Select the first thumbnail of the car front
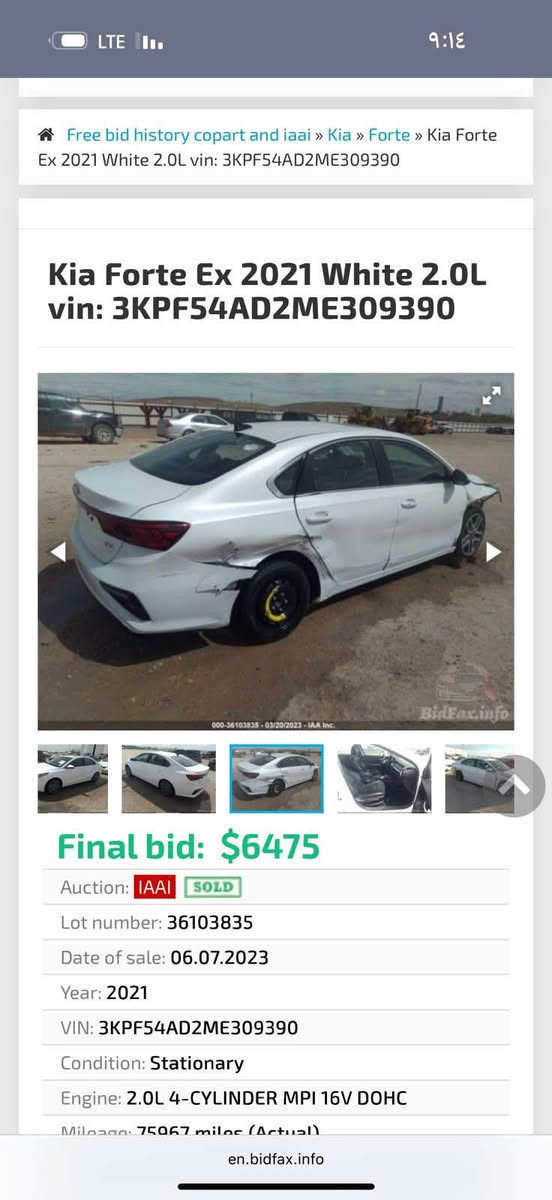The height and width of the screenshot is (1200, 552). pyautogui.click(x=72, y=778)
